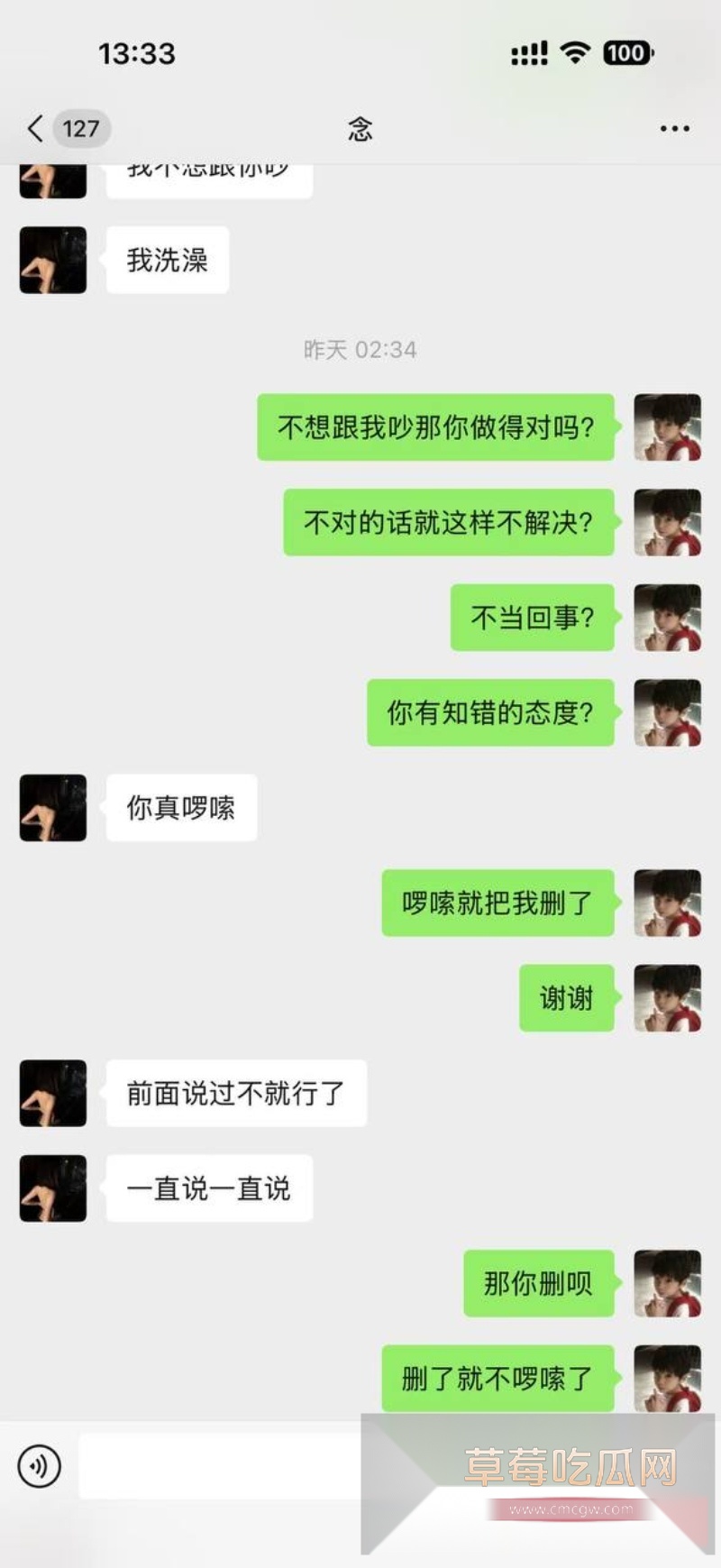This screenshot has height=1568, width=721.
Task: Tap the message 删了就不啰嗦了
Action: [497, 1380]
